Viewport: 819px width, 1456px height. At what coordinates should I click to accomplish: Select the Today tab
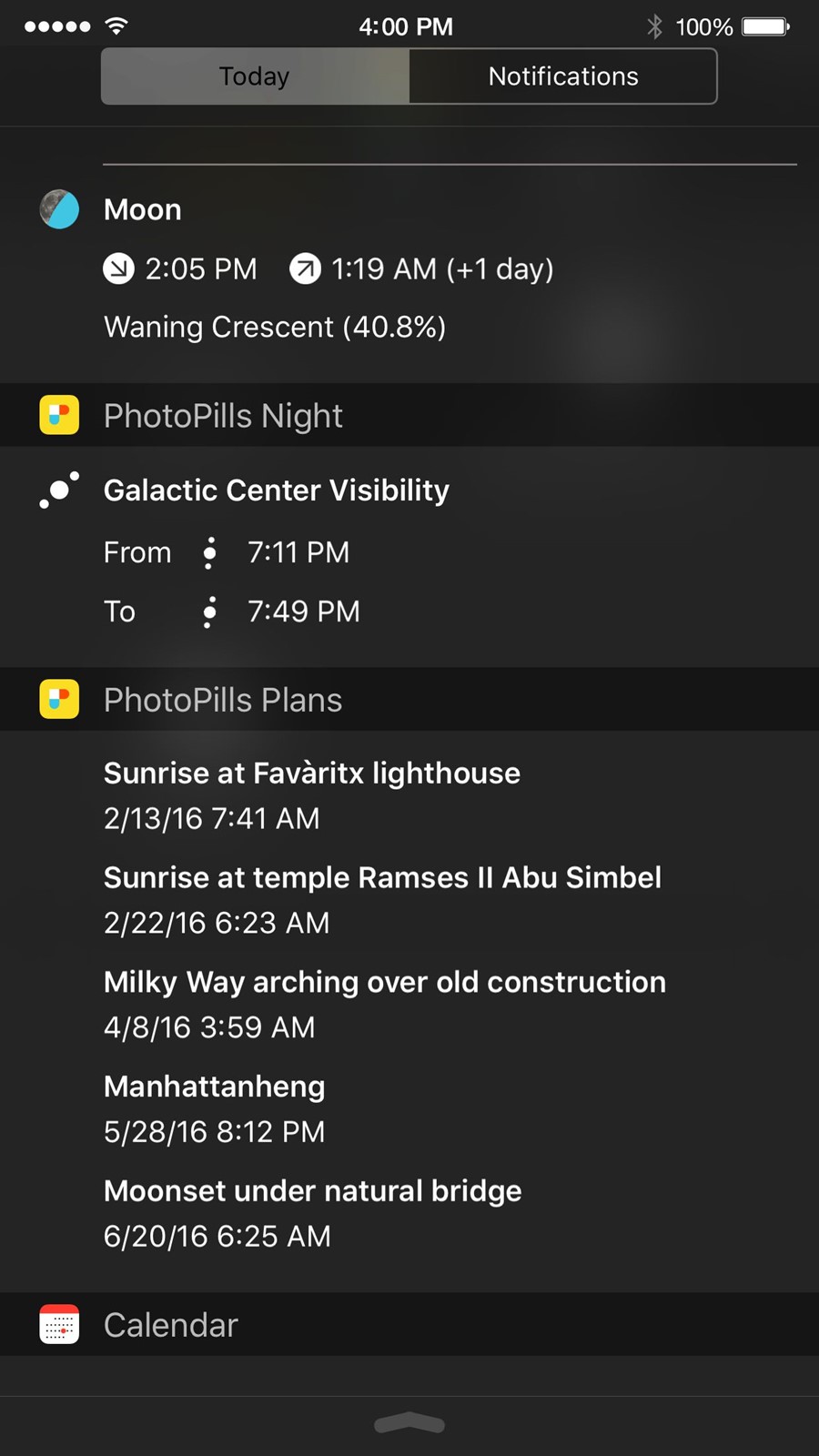coord(255,76)
